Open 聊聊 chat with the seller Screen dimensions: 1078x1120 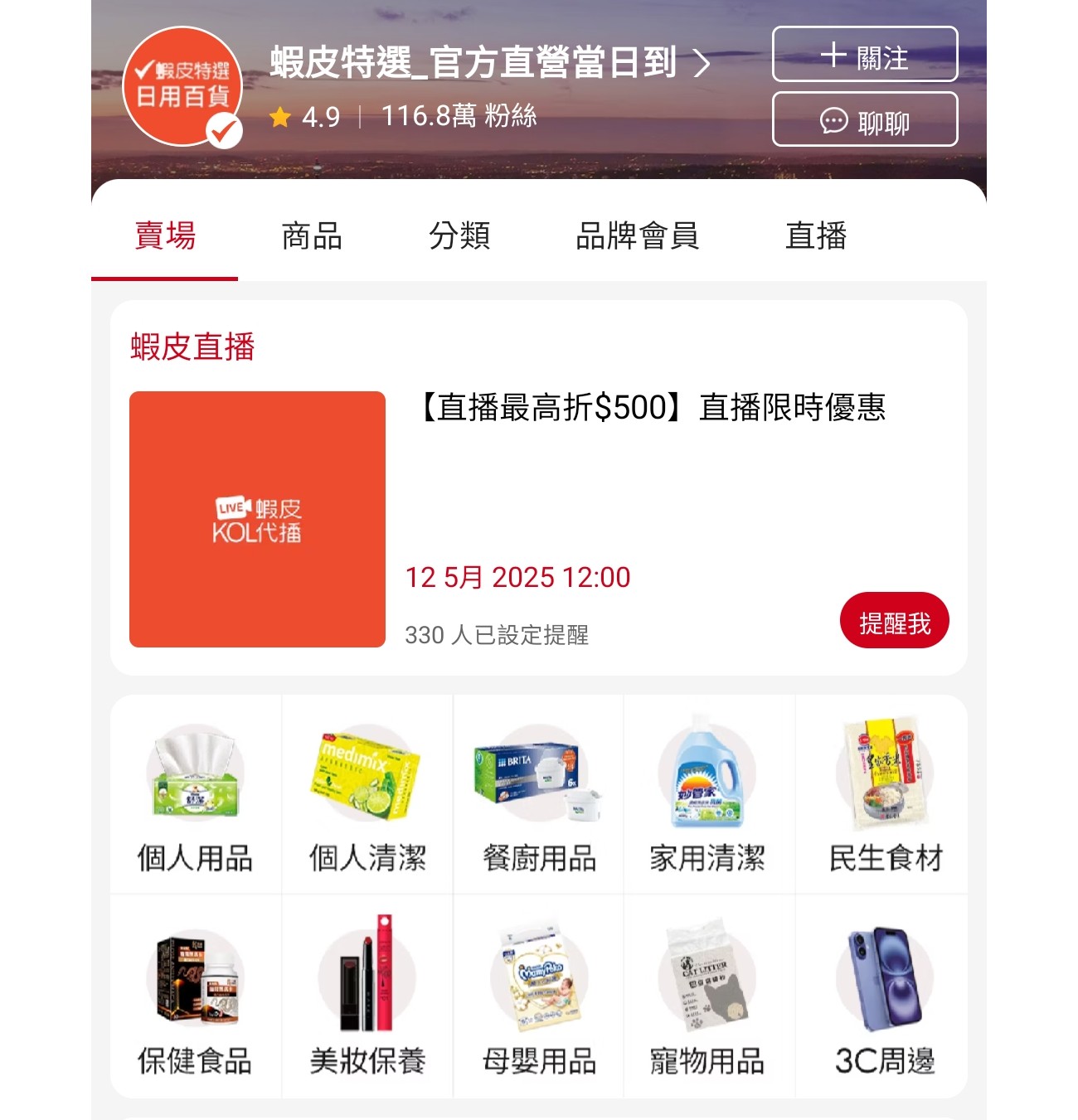pyautogui.click(x=865, y=120)
